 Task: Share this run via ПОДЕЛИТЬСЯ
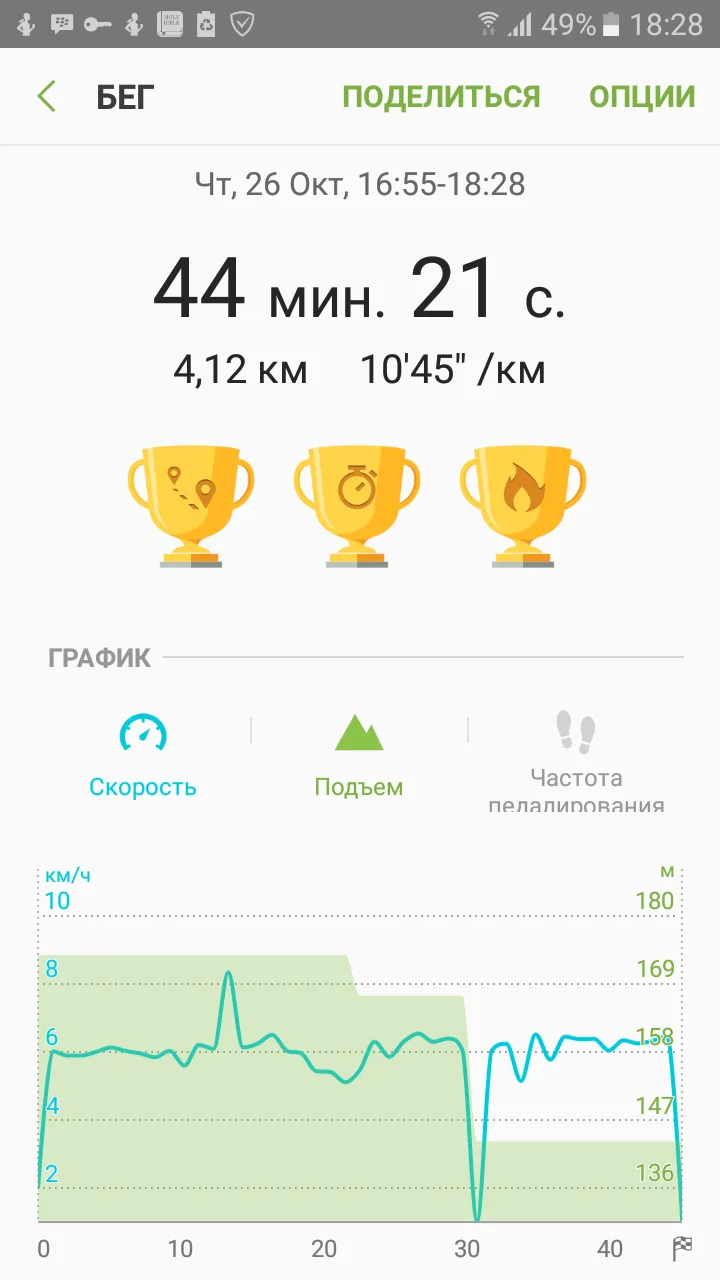coord(441,97)
